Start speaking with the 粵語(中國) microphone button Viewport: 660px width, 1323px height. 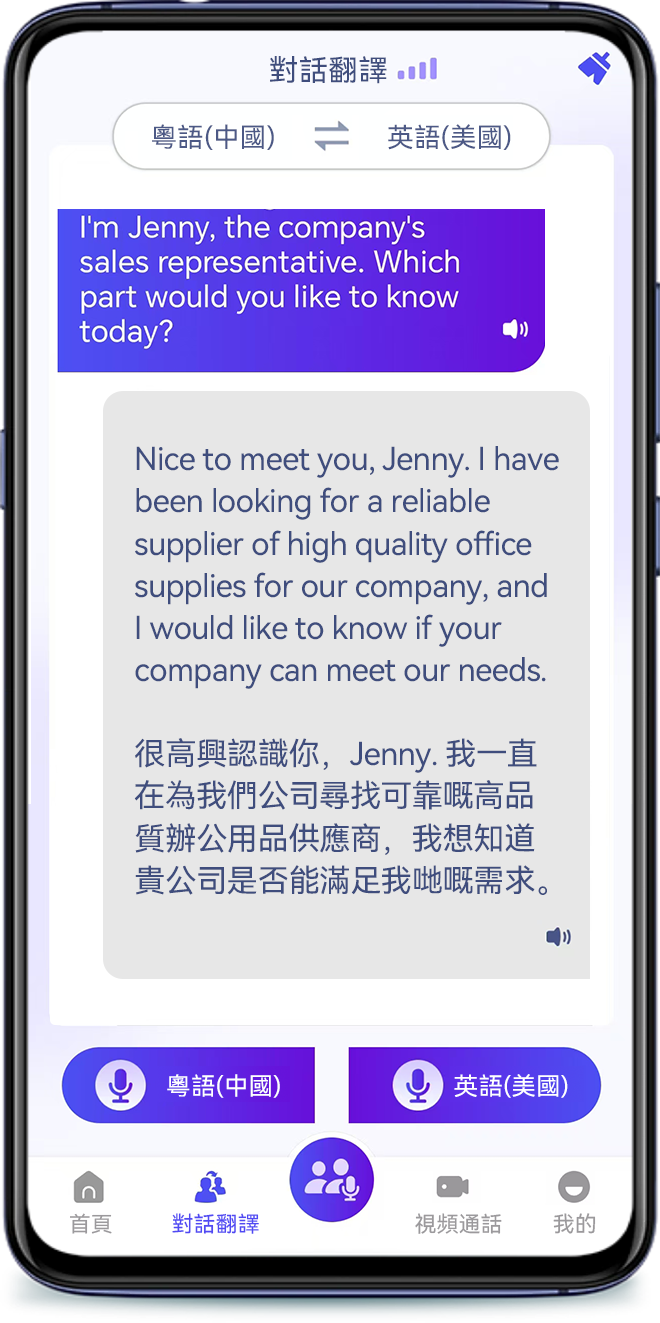(x=188, y=1085)
